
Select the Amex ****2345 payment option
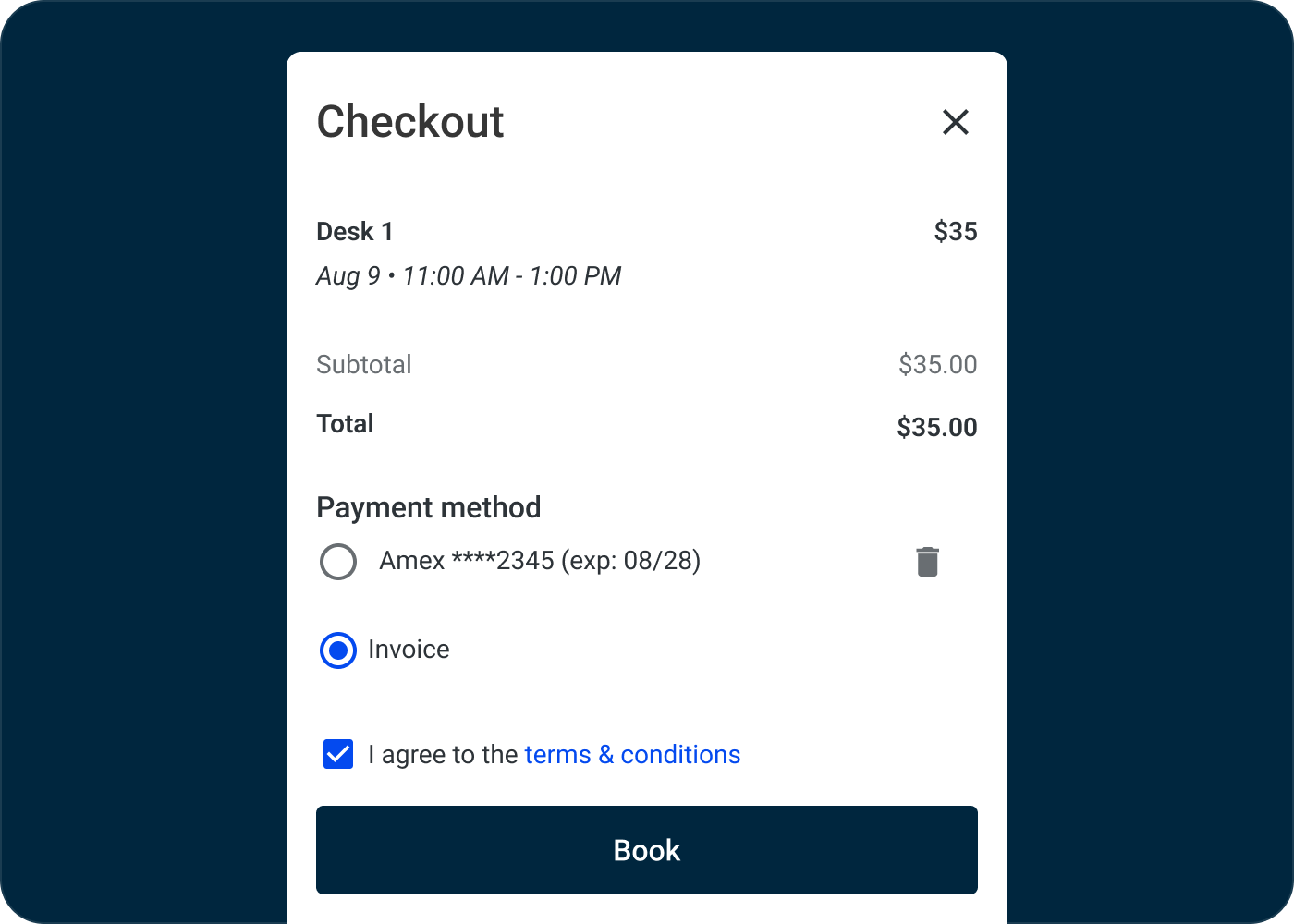coord(338,562)
